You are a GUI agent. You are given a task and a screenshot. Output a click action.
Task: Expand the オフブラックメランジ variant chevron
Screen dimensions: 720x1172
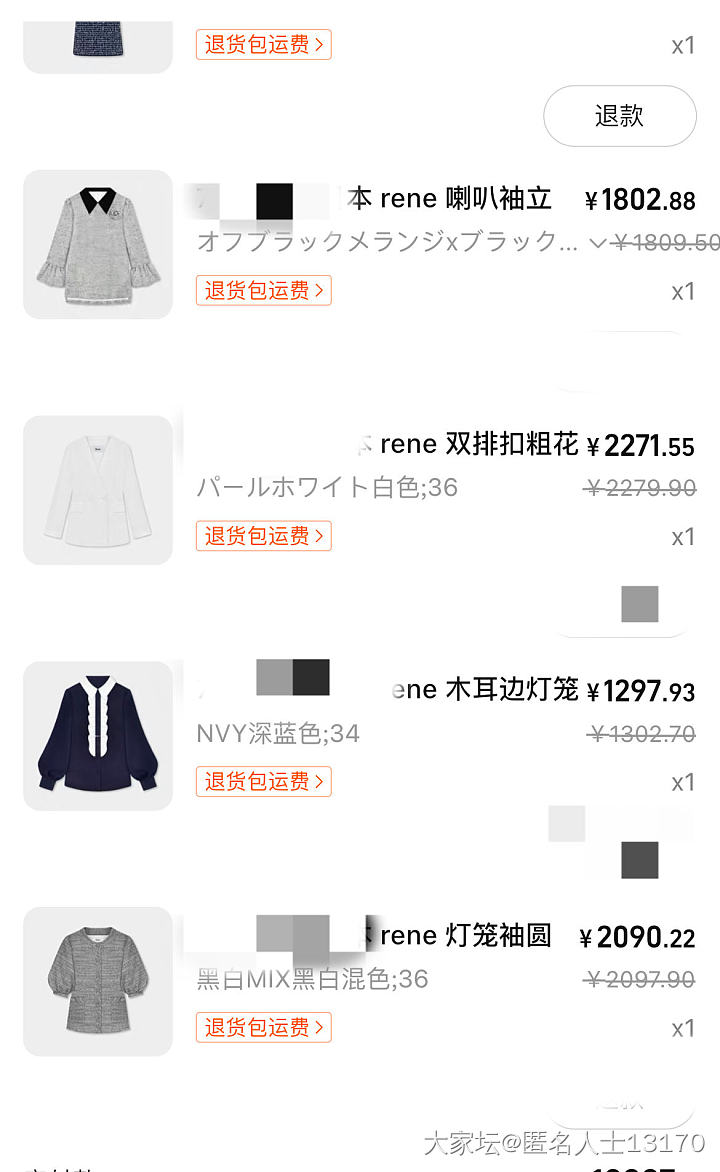(x=598, y=242)
